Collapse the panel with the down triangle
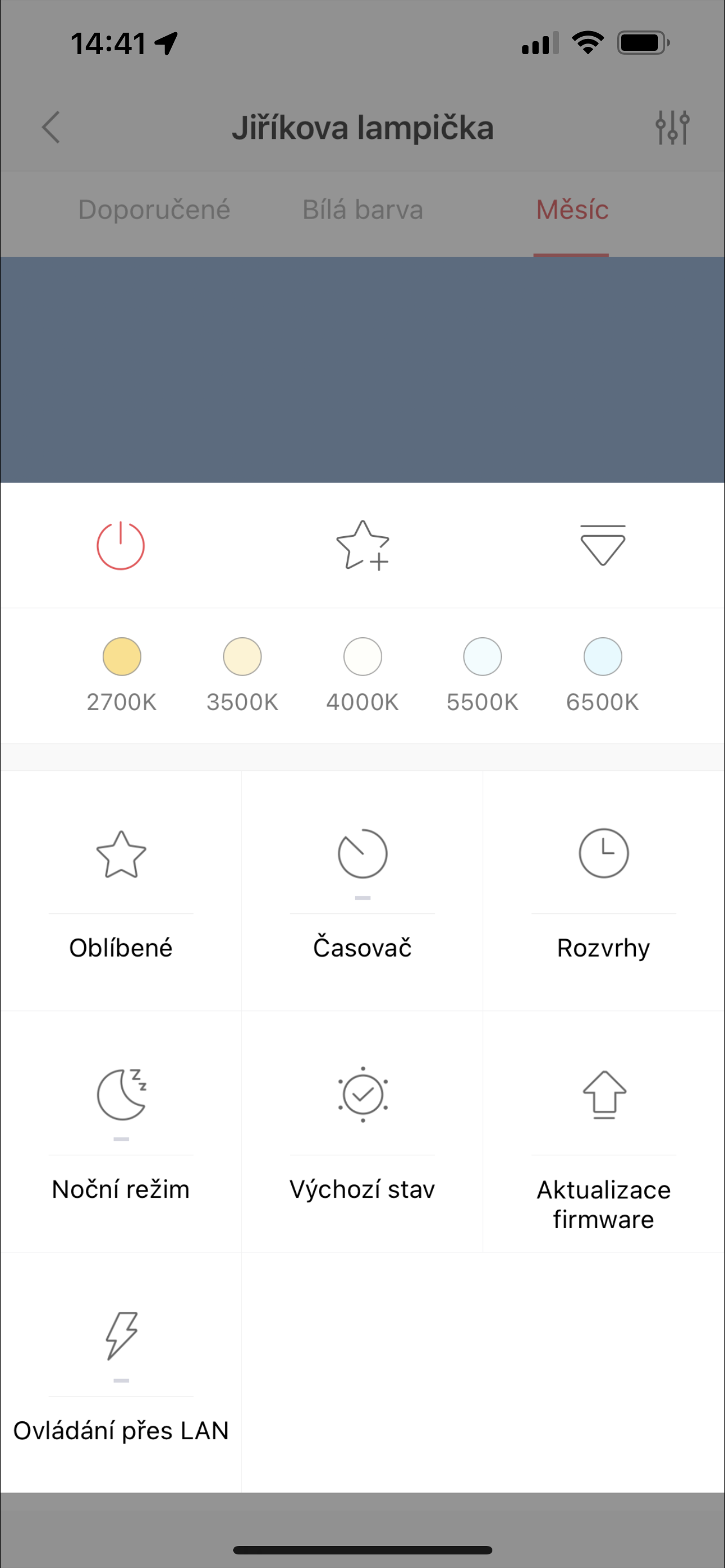Screen dimensions: 725x1568 pyautogui.click(x=602, y=545)
